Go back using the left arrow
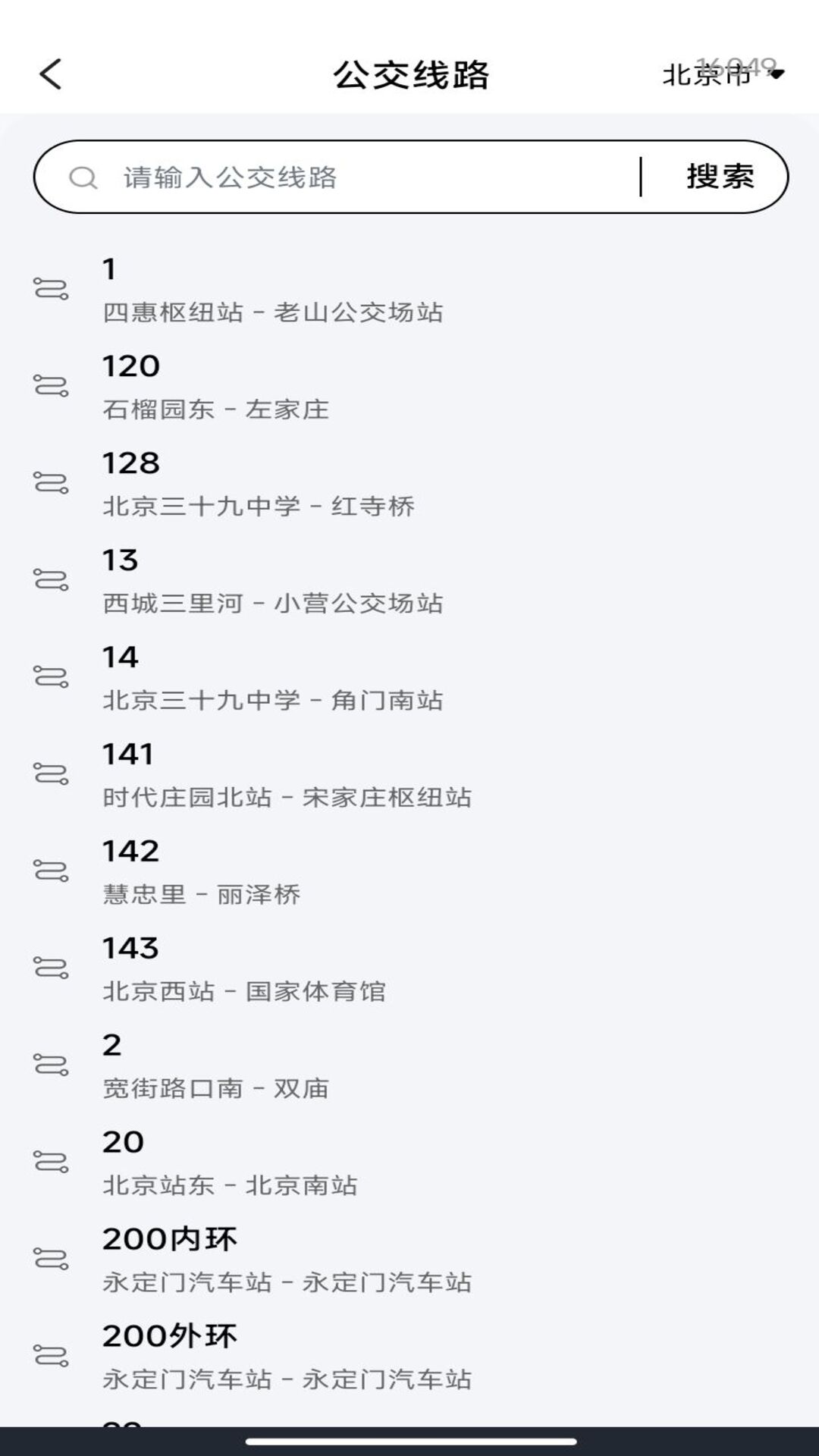The height and width of the screenshot is (1456, 819). point(50,75)
